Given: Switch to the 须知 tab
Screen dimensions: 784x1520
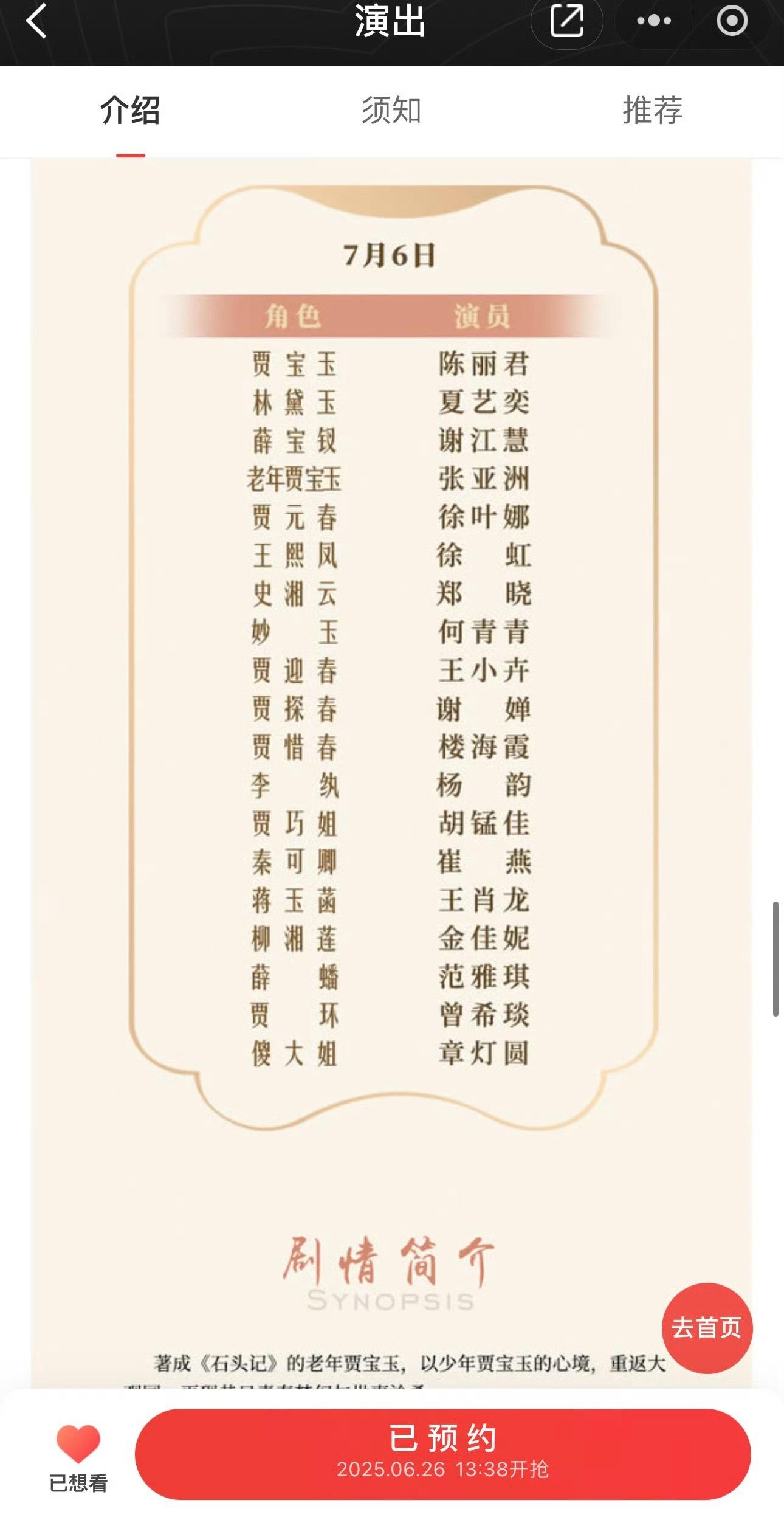Looking at the screenshot, I should [391, 111].
